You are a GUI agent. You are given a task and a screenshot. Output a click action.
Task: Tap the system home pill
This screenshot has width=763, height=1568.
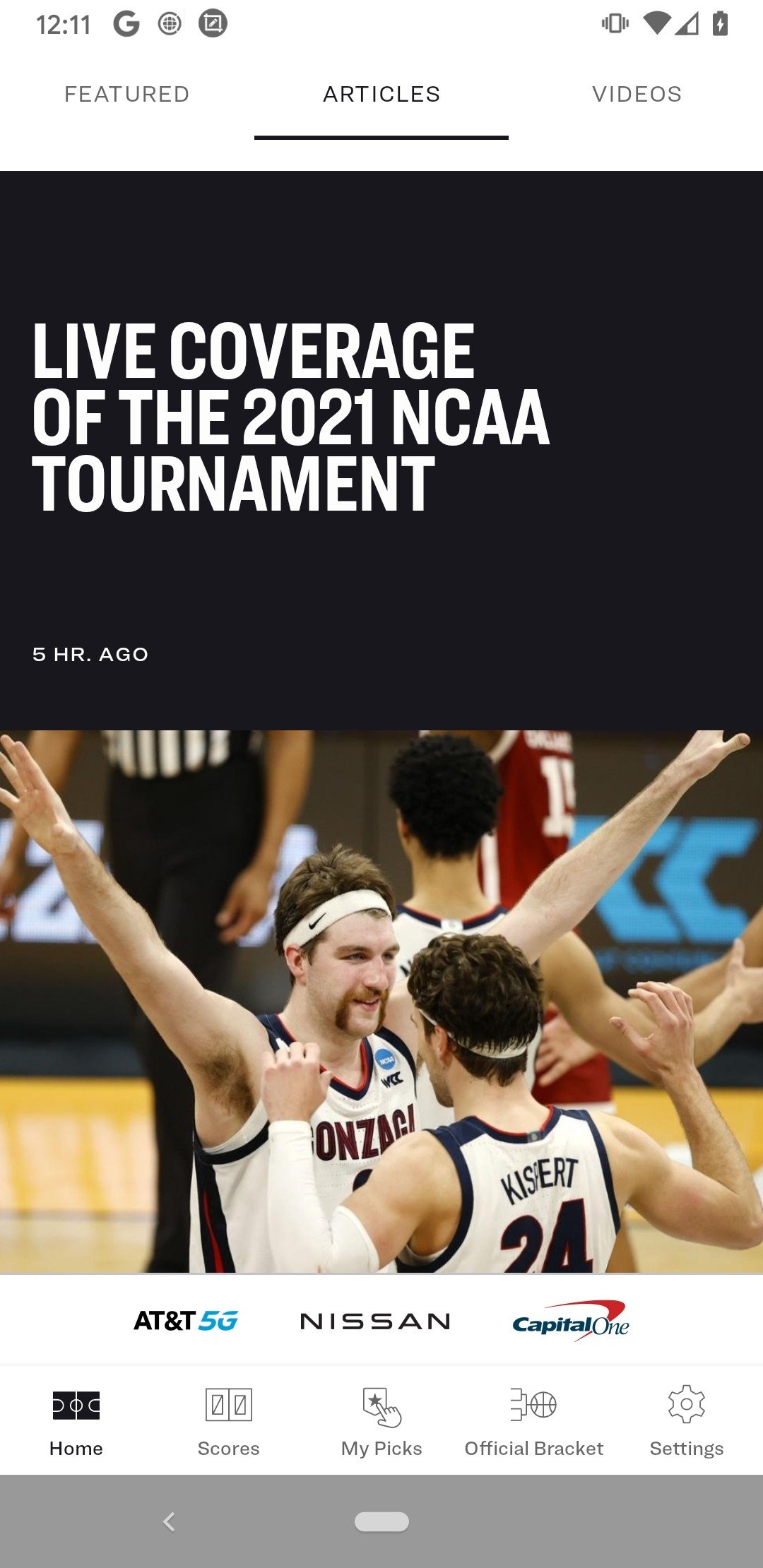381,1521
